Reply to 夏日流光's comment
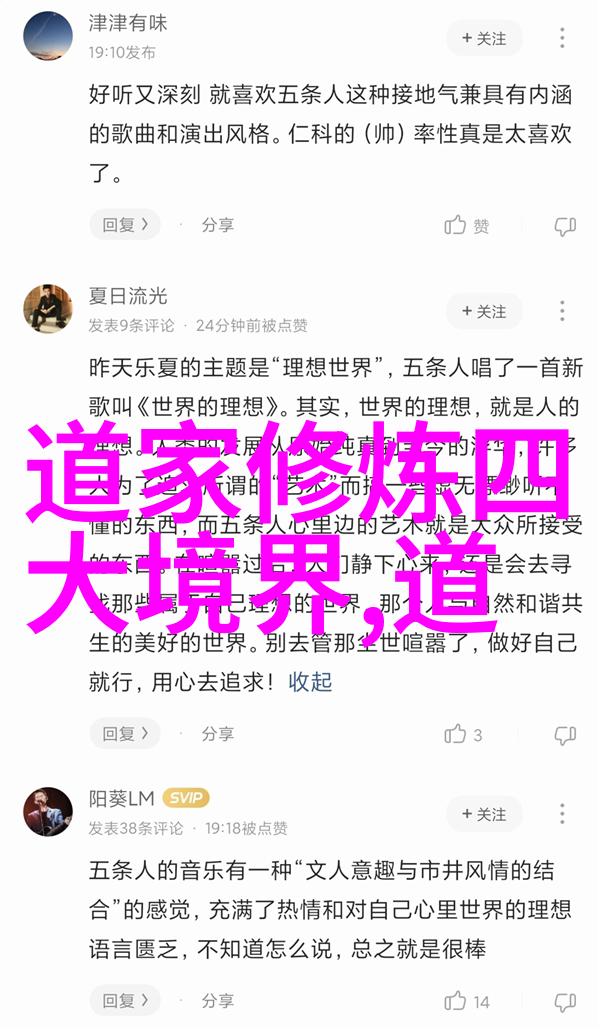 point(124,734)
